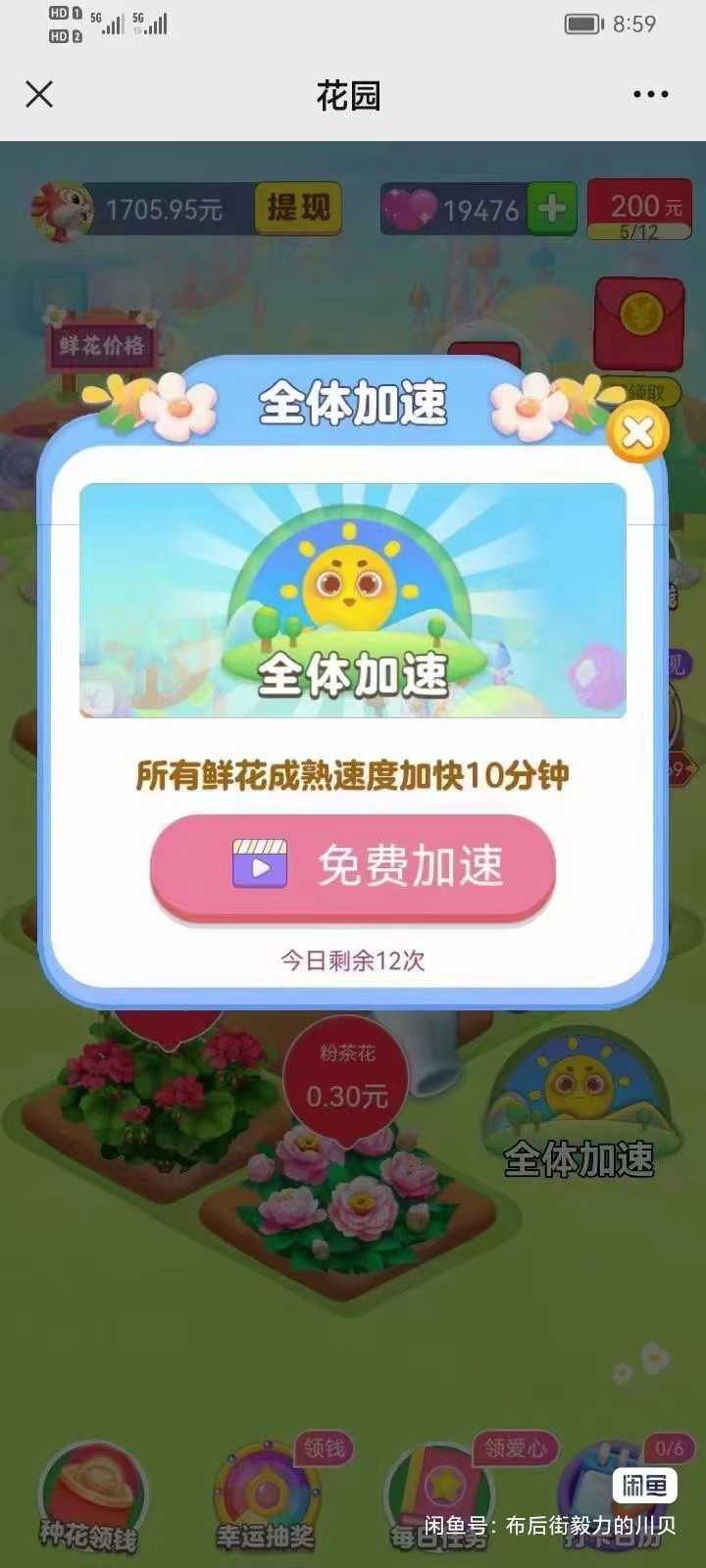Tap the red envelope with gold coin
This screenshot has width=706, height=1568.
point(637,323)
